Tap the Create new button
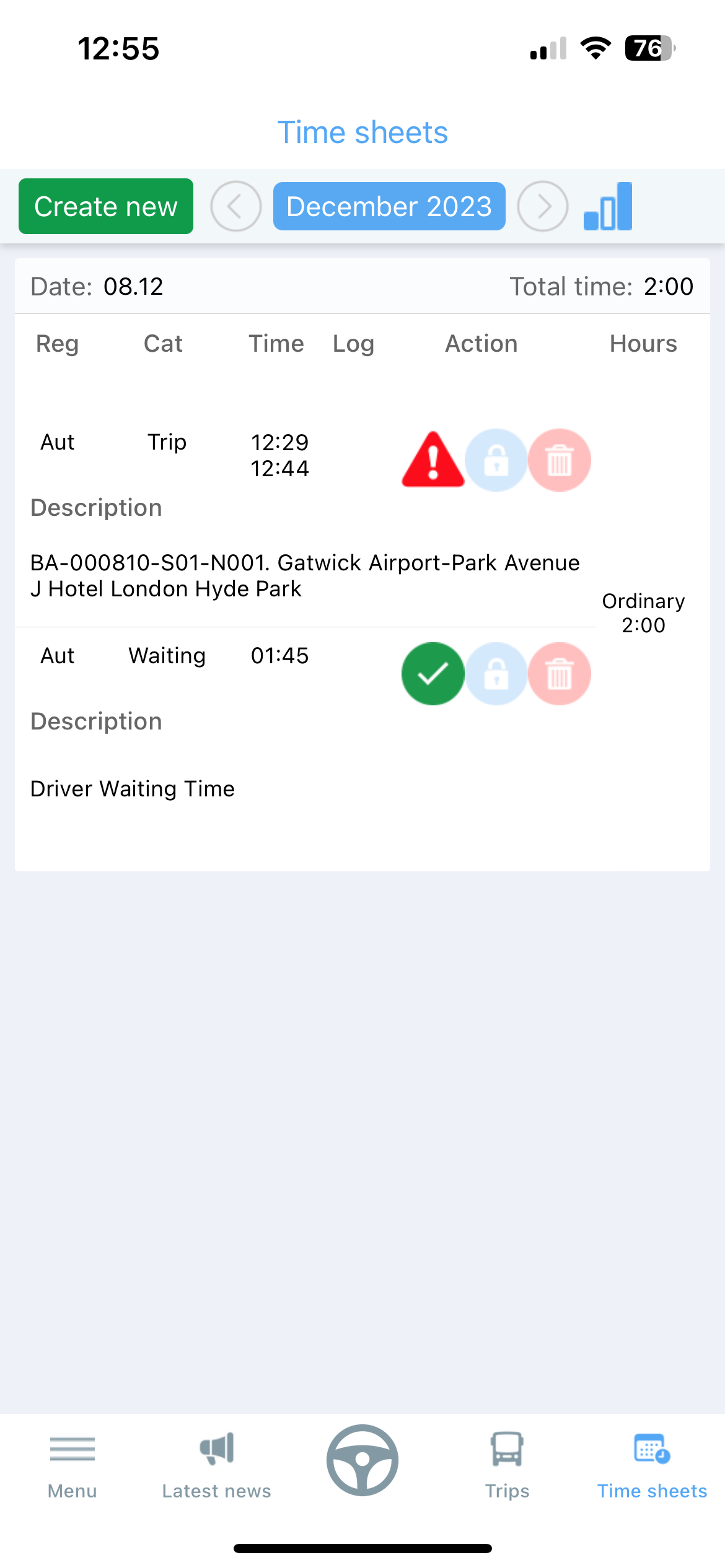The width and height of the screenshot is (725, 1568). 106,206
